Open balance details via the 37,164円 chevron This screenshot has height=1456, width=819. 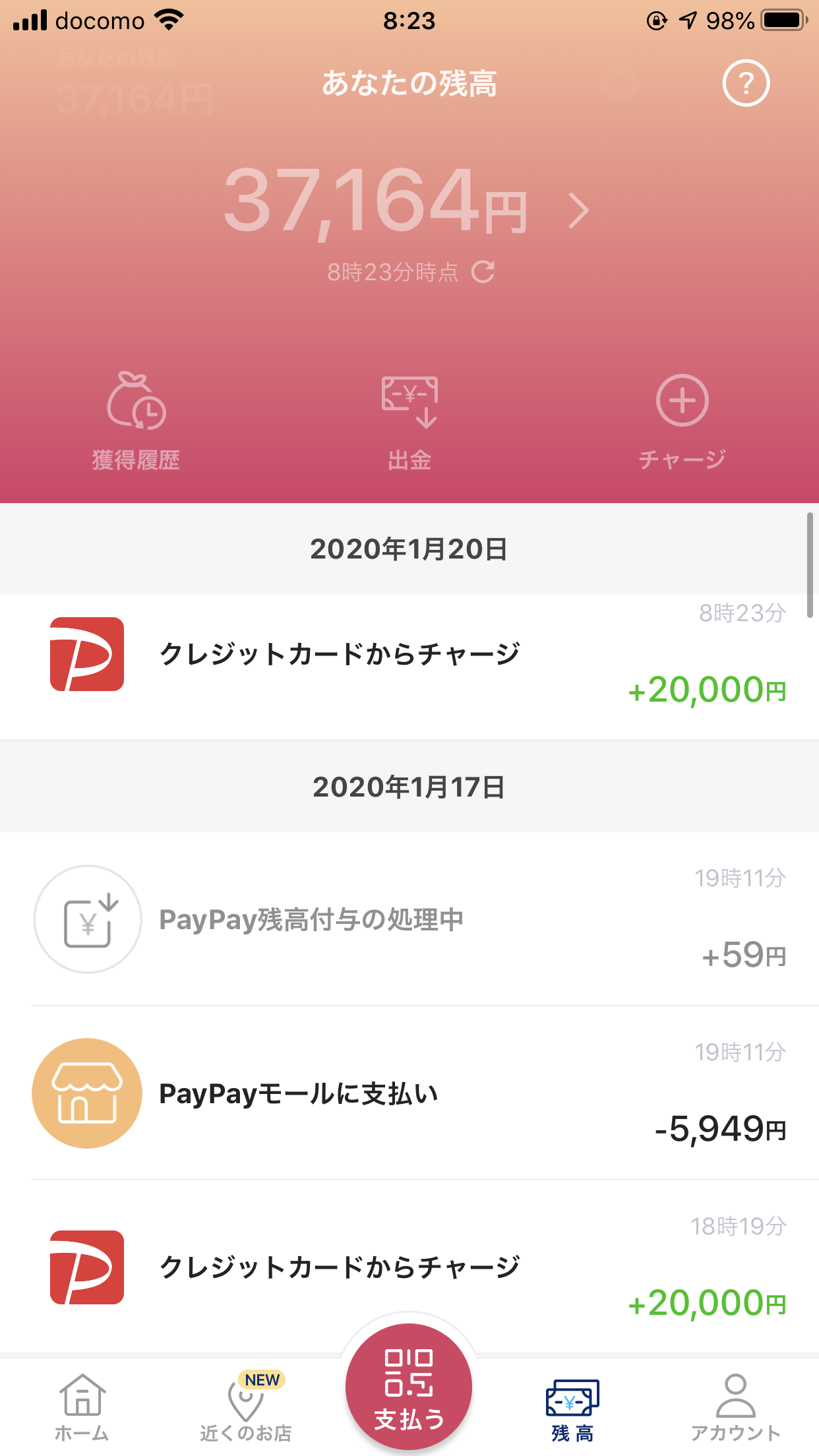click(578, 212)
